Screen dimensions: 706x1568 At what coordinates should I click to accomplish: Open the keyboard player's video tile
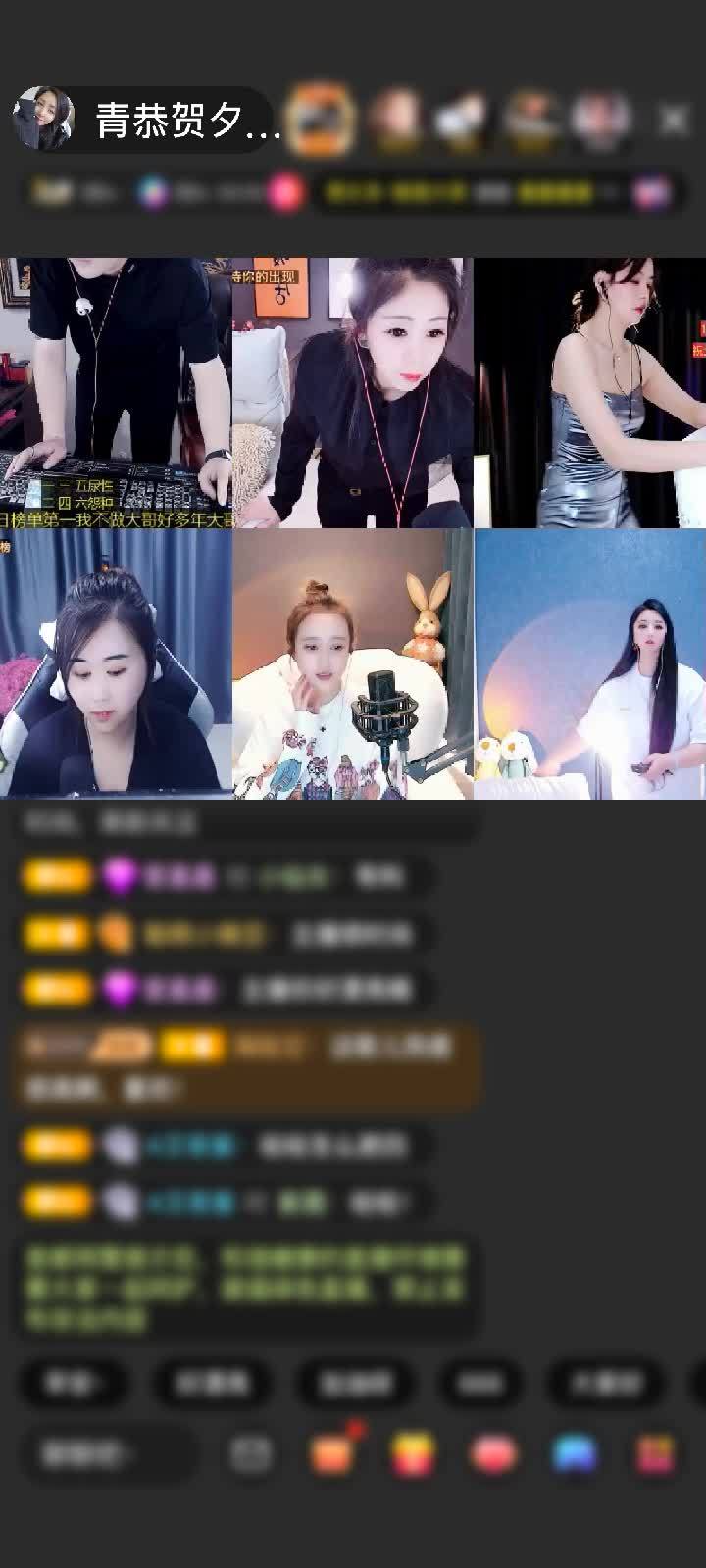(x=116, y=392)
